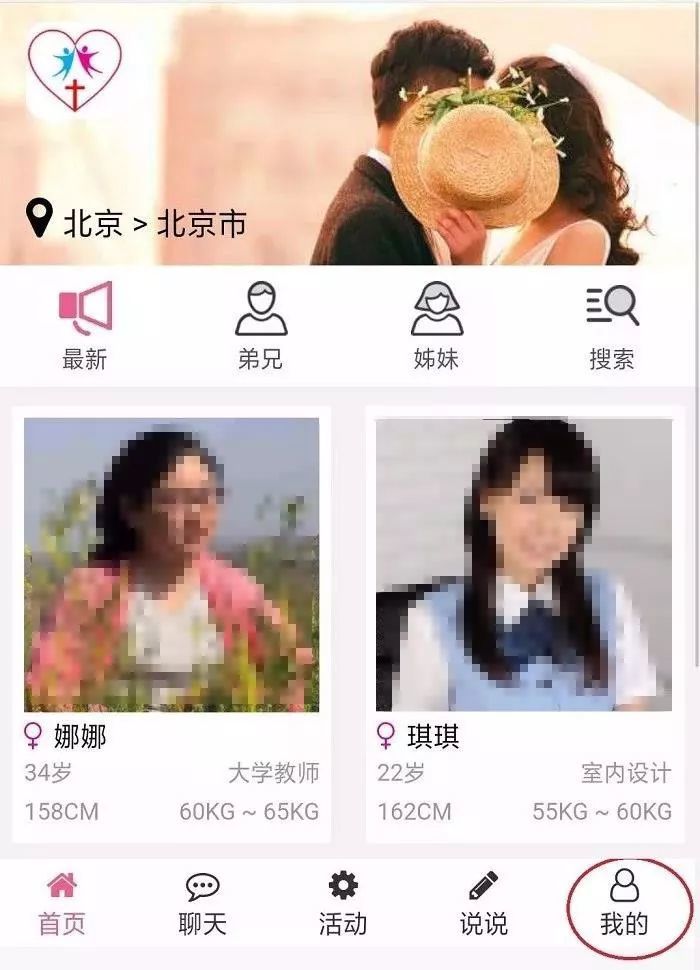This screenshot has height=970, width=700.
Task: Change location from 北京 > 北京市
Action: pos(136,222)
